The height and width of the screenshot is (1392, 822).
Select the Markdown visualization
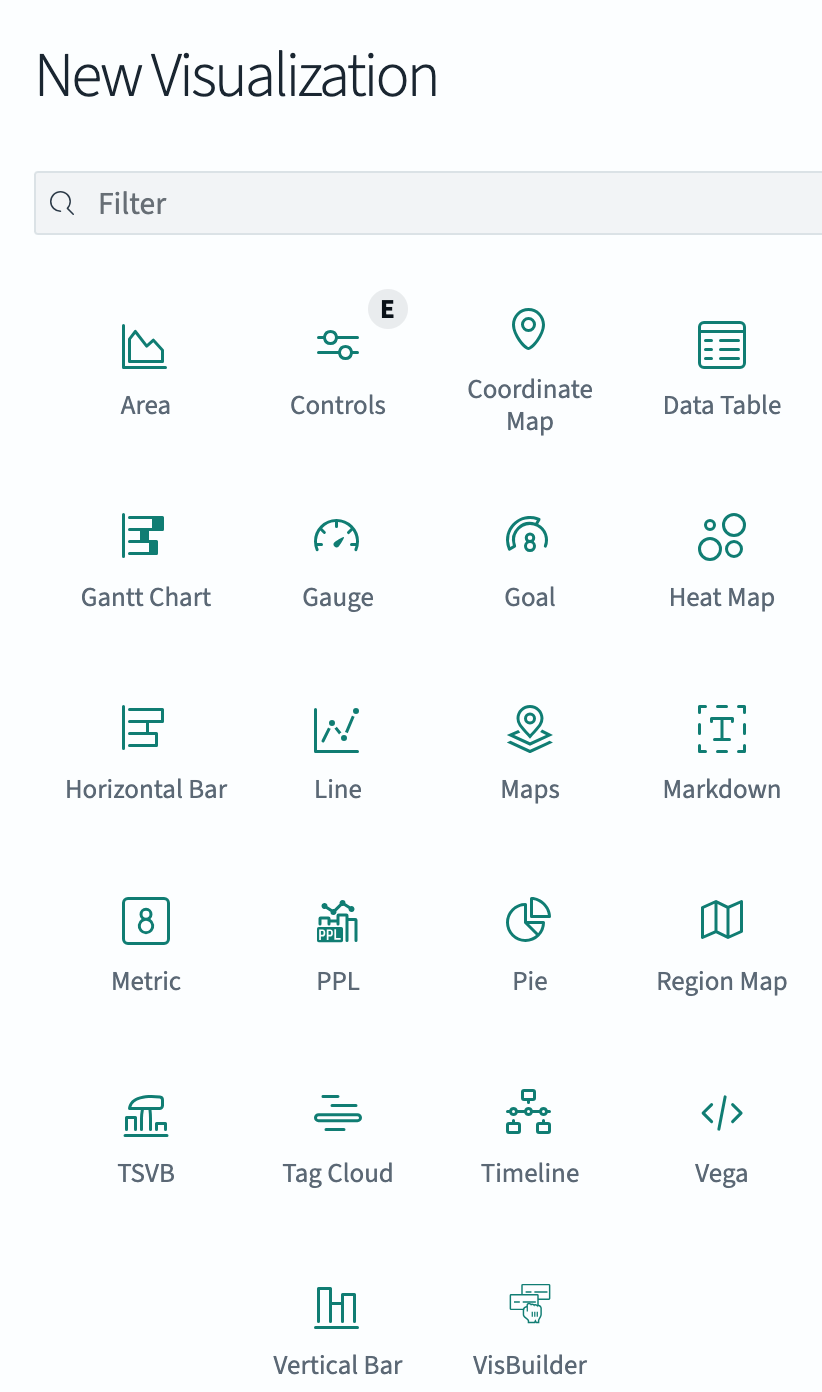722,752
